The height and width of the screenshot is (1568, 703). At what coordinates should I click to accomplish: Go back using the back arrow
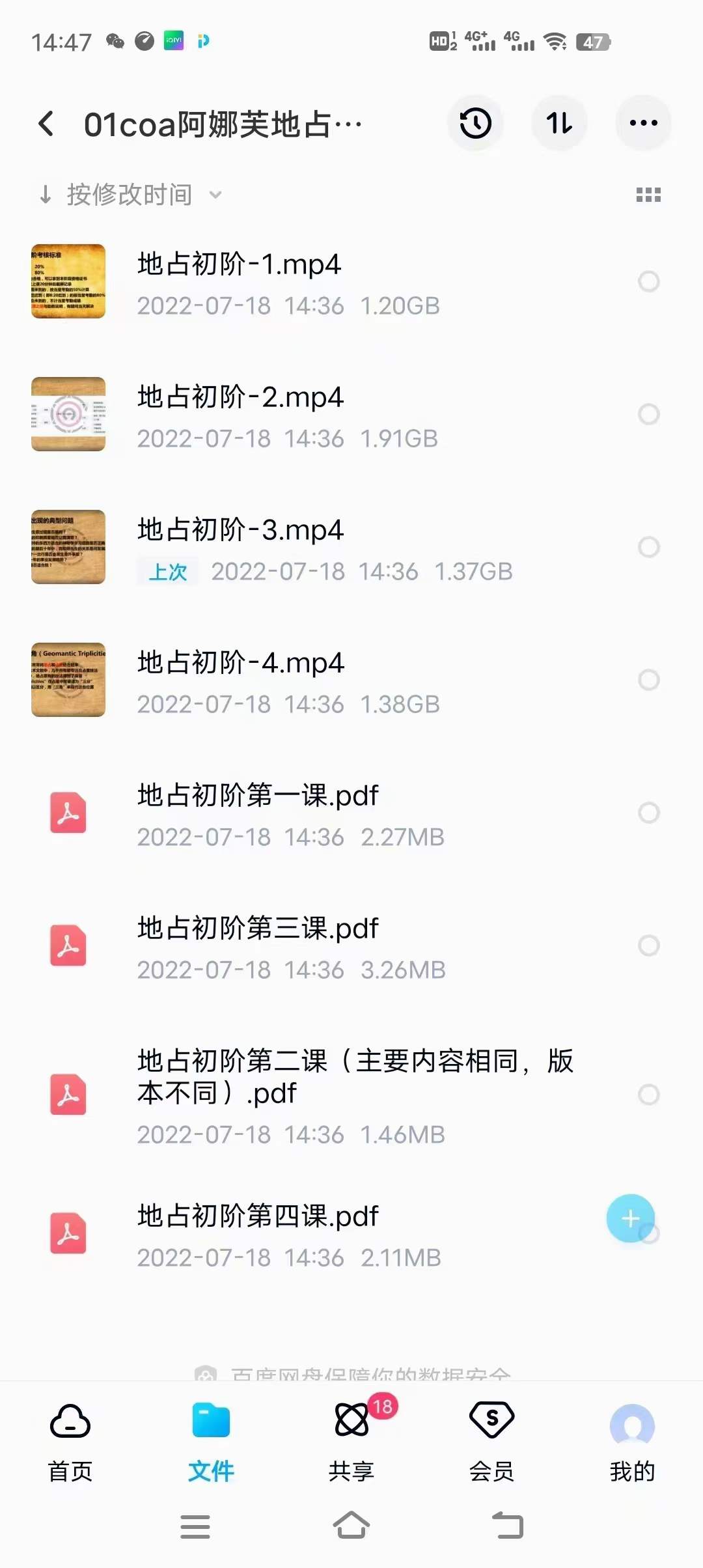(x=46, y=123)
